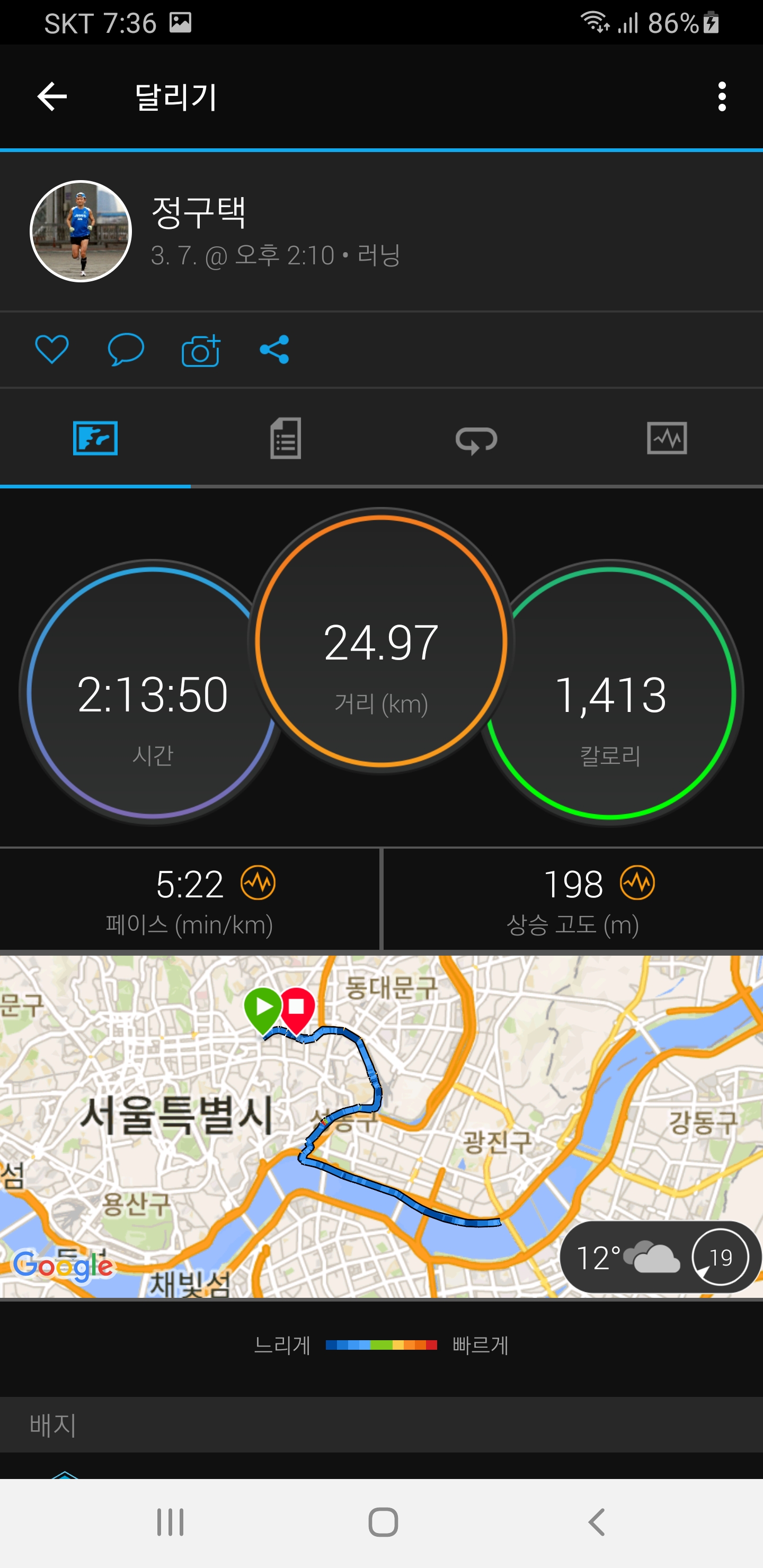
Task: Select the overview map tab
Action: pyautogui.click(x=95, y=438)
